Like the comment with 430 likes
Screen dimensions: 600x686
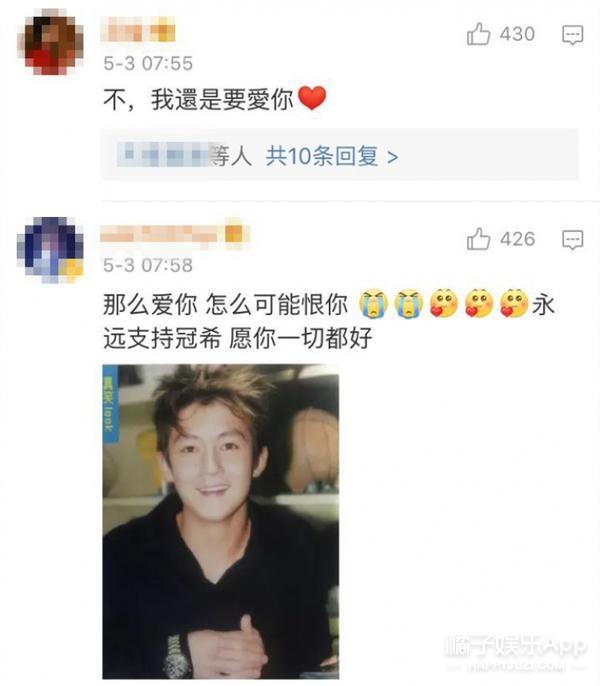(x=479, y=35)
